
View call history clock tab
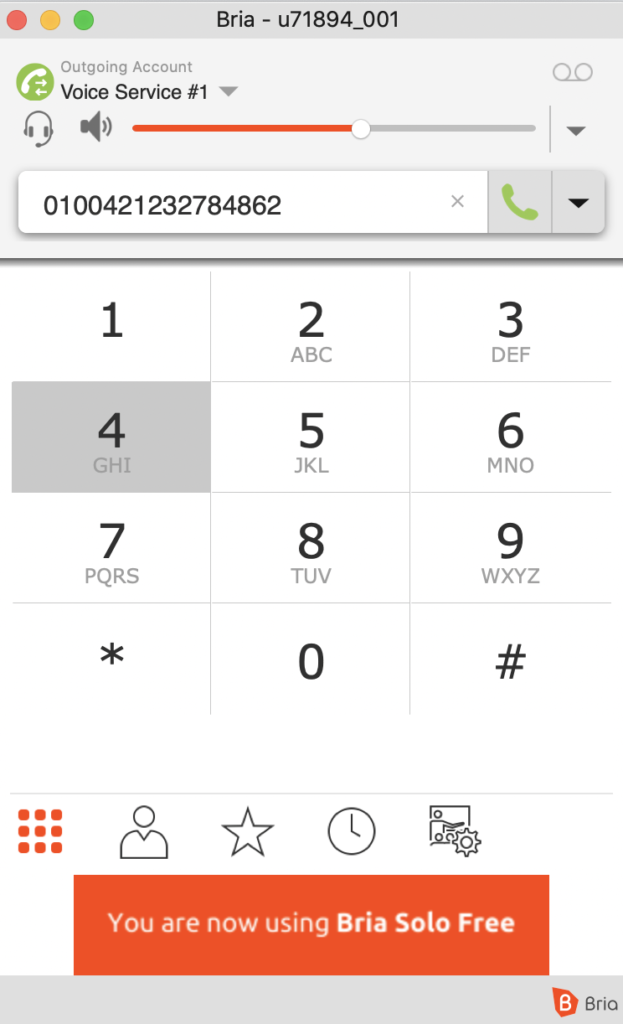pyautogui.click(x=351, y=831)
